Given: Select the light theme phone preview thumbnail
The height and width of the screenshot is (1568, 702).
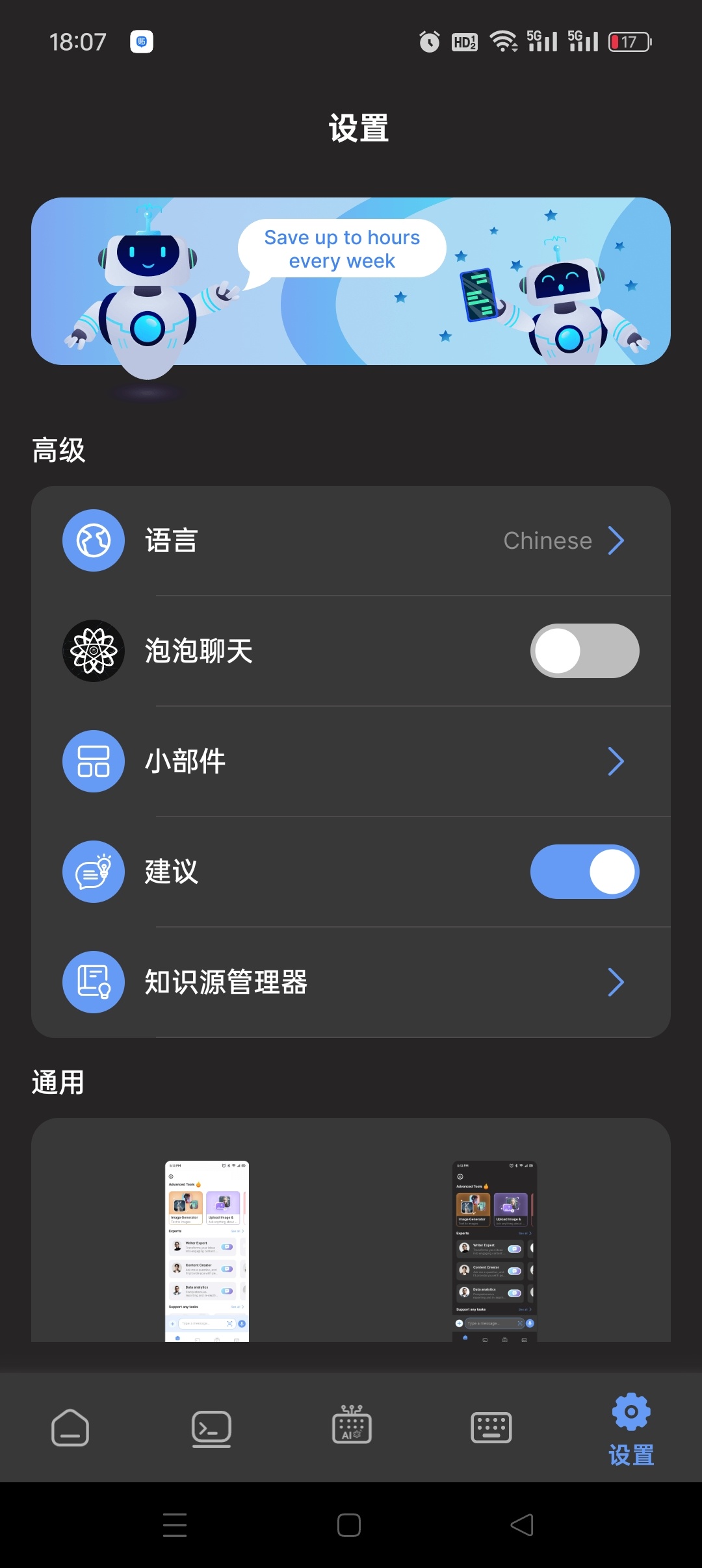Looking at the screenshot, I should (x=206, y=1250).
